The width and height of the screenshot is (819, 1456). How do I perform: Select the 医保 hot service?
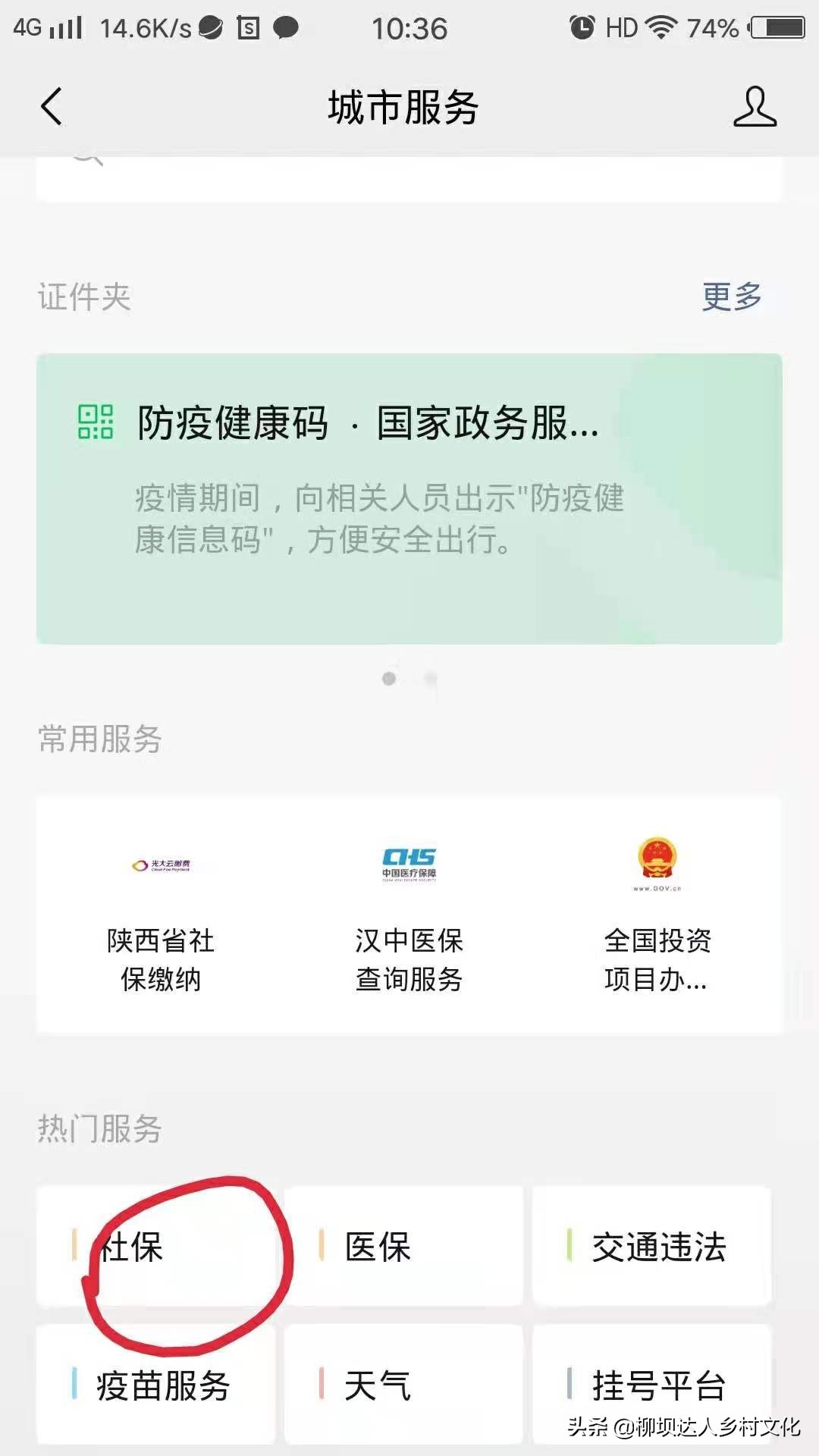(403, 1247)
